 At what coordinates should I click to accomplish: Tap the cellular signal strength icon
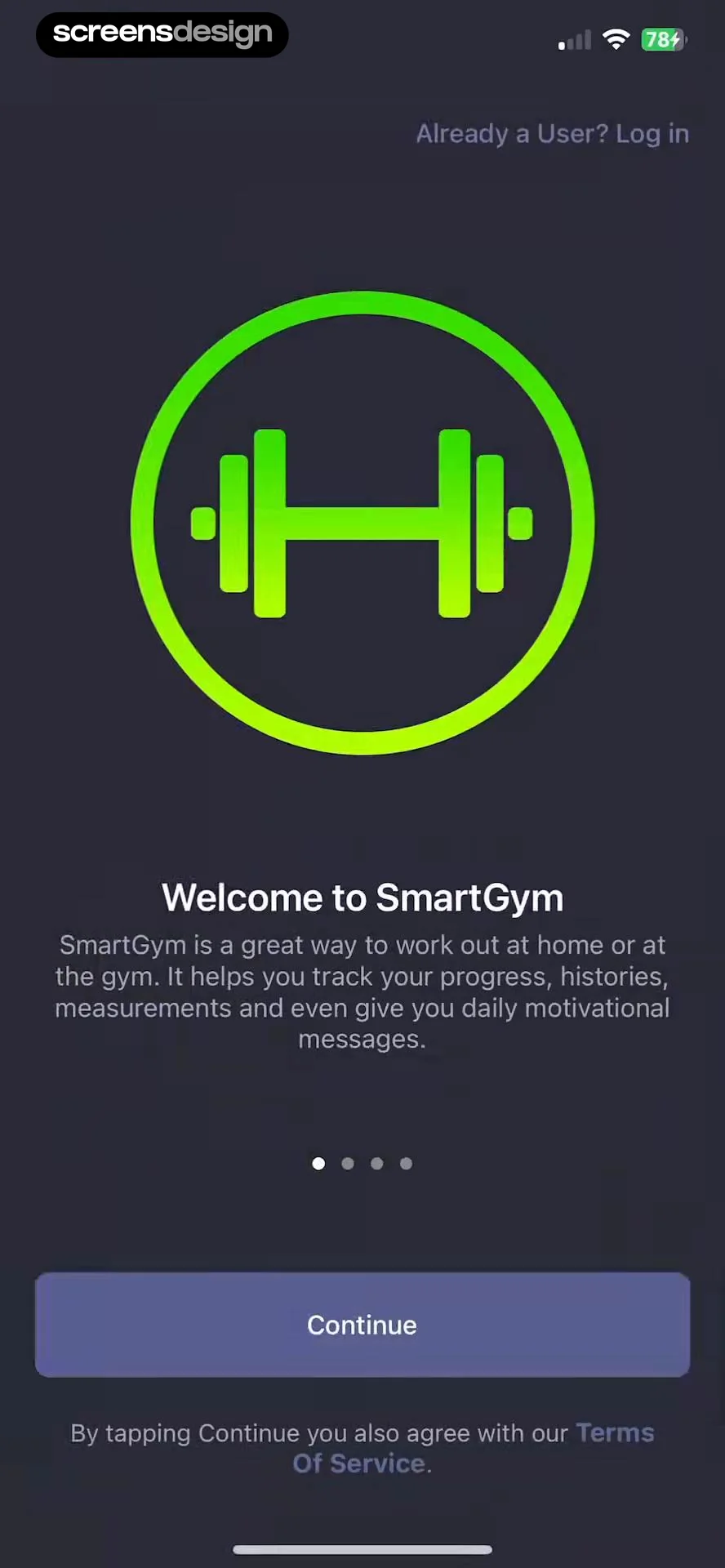pyautogui.click(x=574, y=41)
